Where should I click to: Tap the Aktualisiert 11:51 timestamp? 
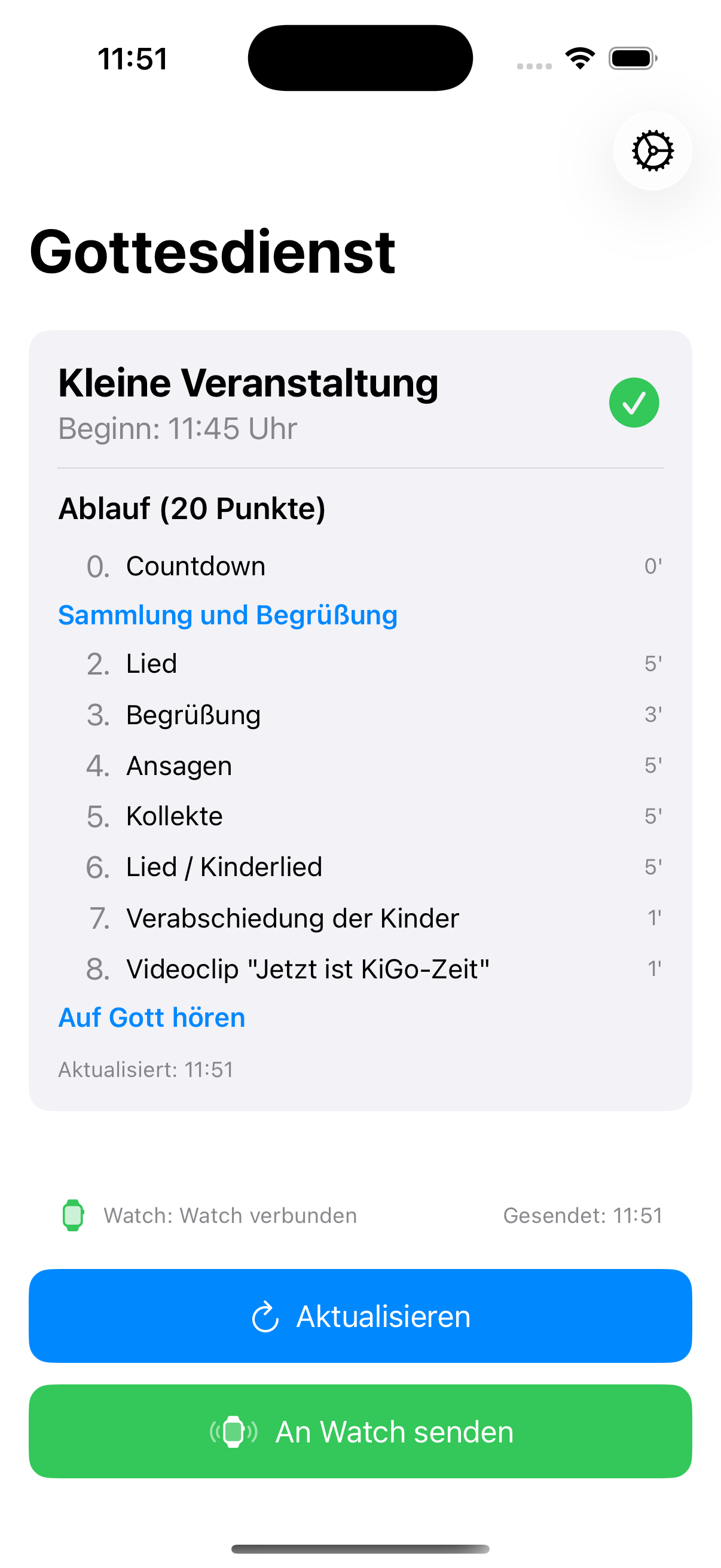coord(145,1069)
